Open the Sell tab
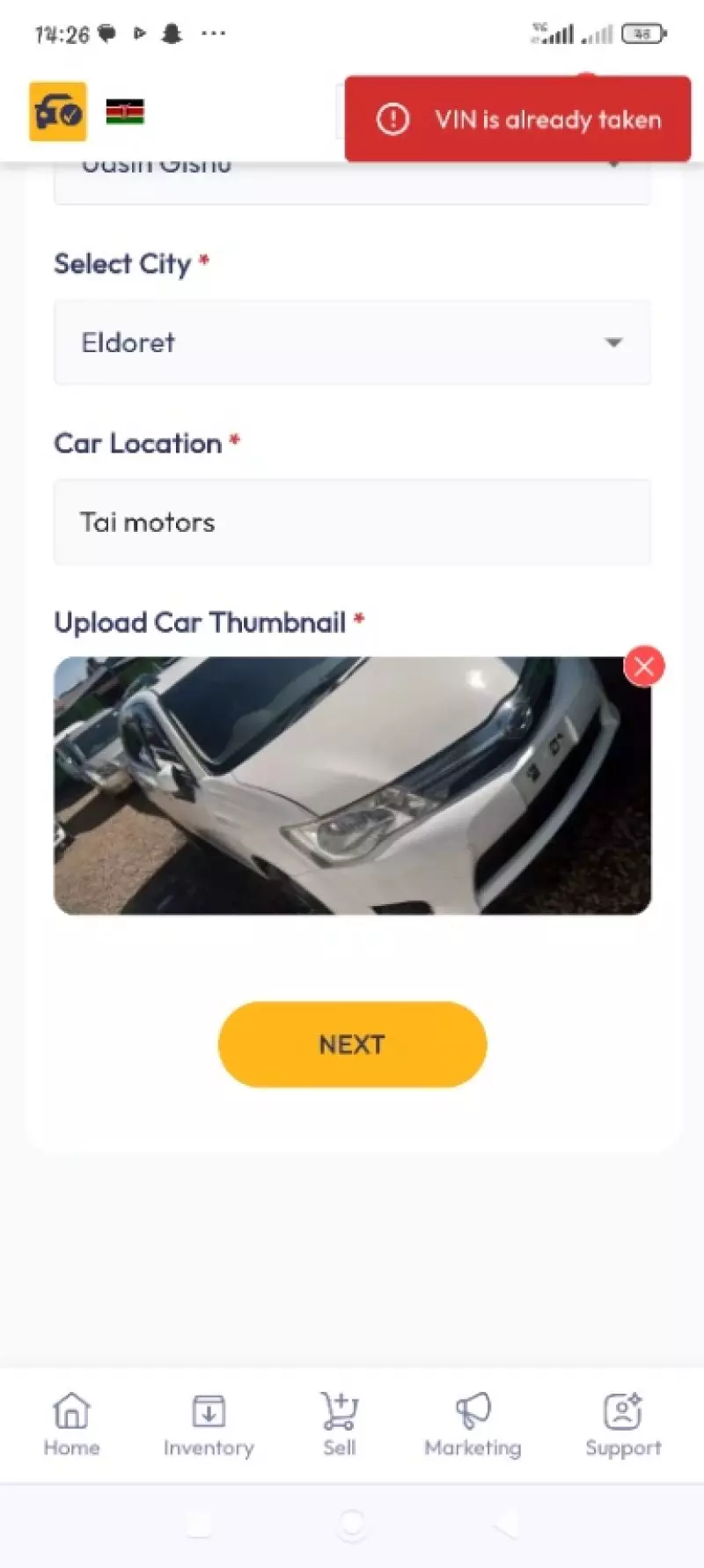Screen dimensions: 704x1568 point(339,1424)
